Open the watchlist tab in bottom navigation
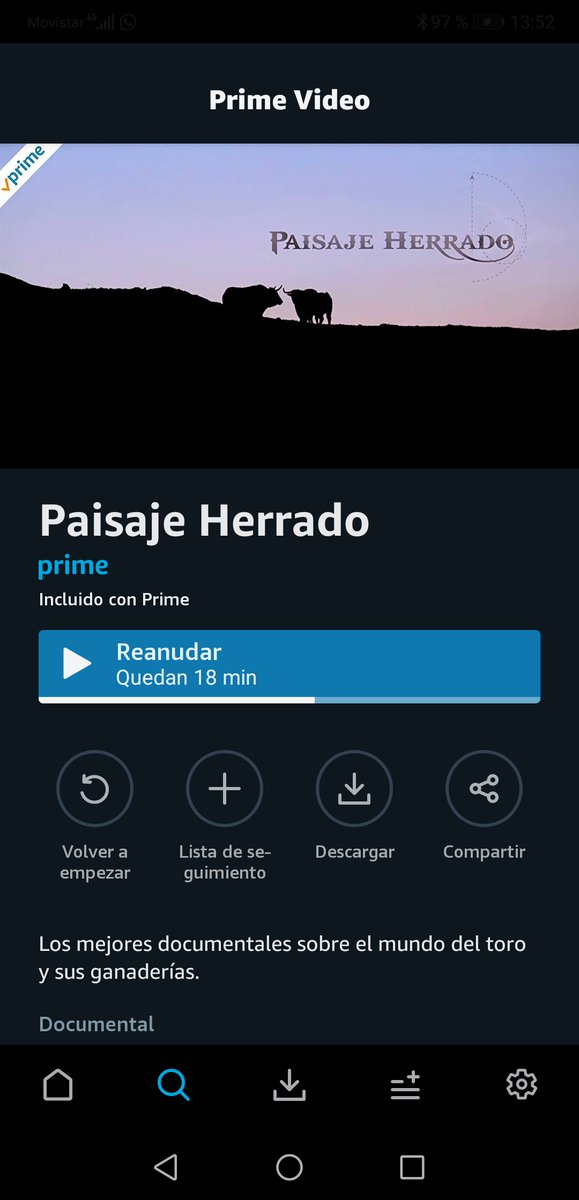 [405, 1085]
